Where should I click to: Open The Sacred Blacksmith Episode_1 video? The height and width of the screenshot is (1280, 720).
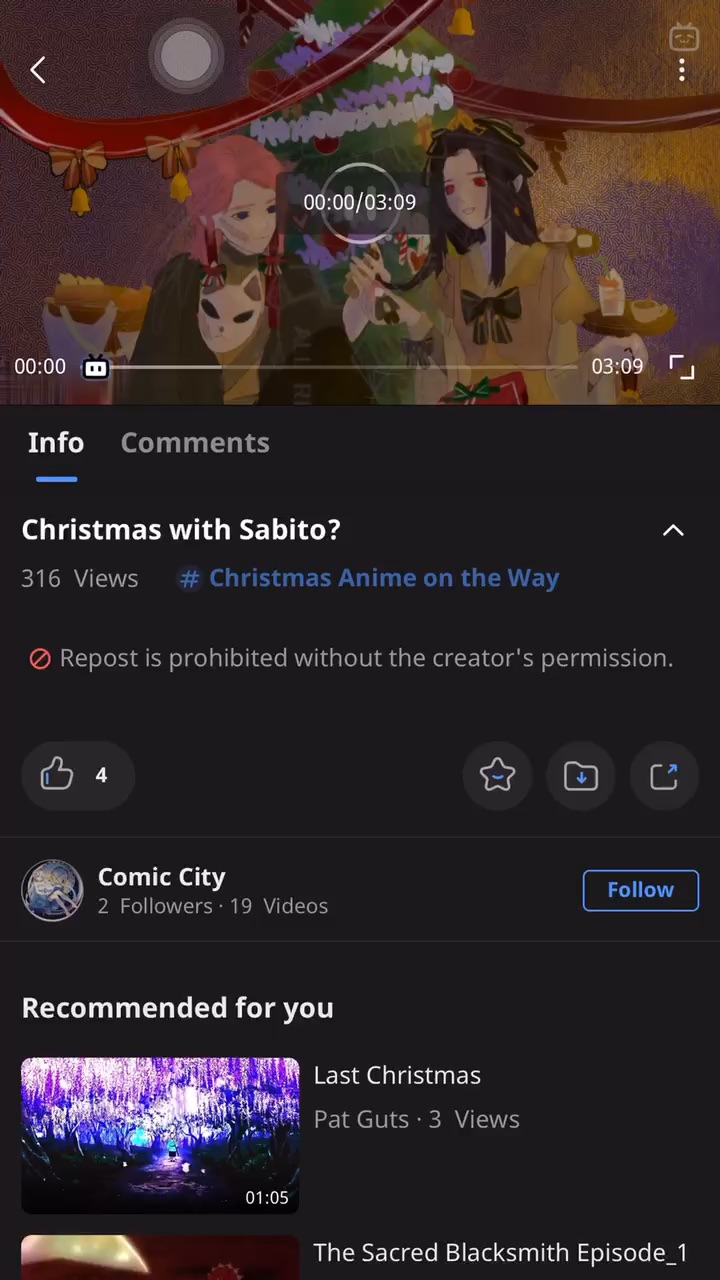(500, 1253)
